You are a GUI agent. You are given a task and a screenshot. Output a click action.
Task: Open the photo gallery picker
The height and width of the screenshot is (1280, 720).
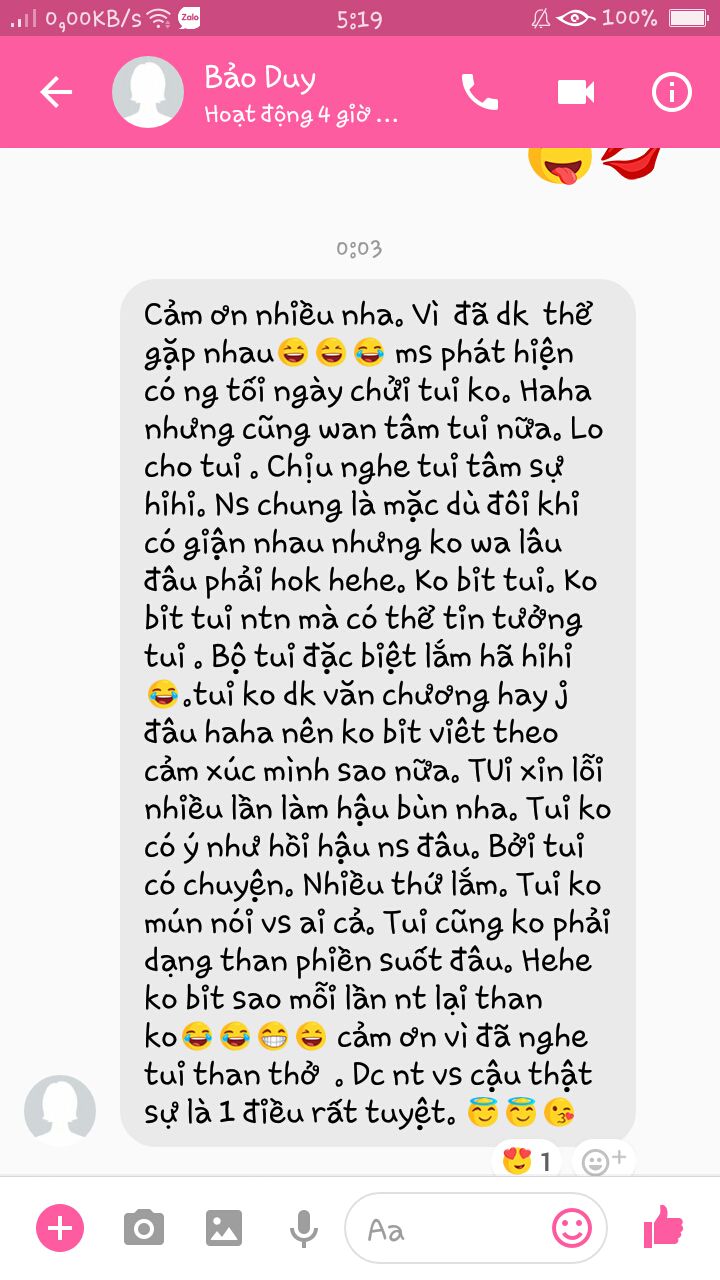pyautogui.click(x=224, y=1228)
